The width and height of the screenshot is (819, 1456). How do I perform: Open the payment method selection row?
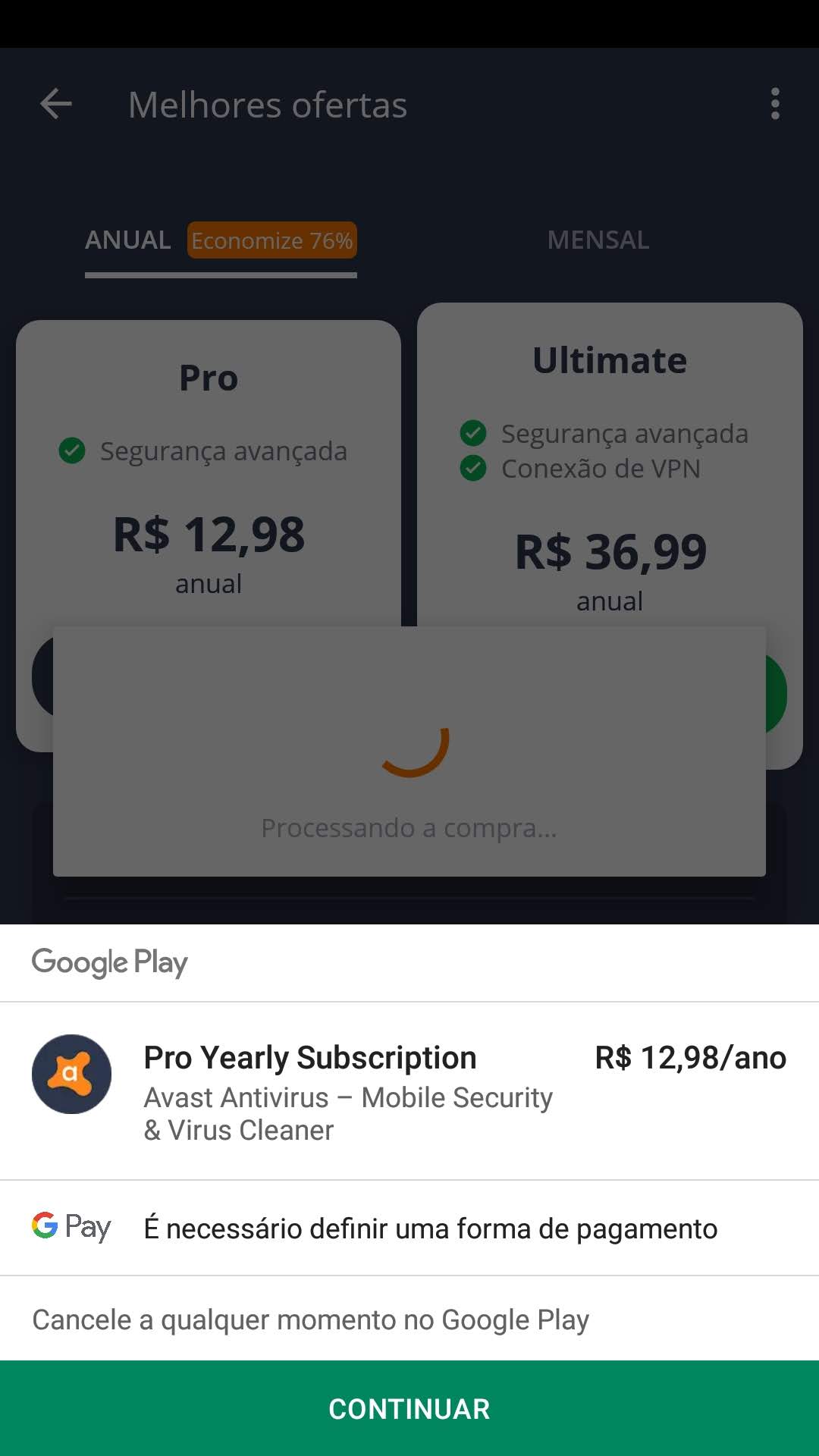pyautogui.click(x=409, y=1227)
